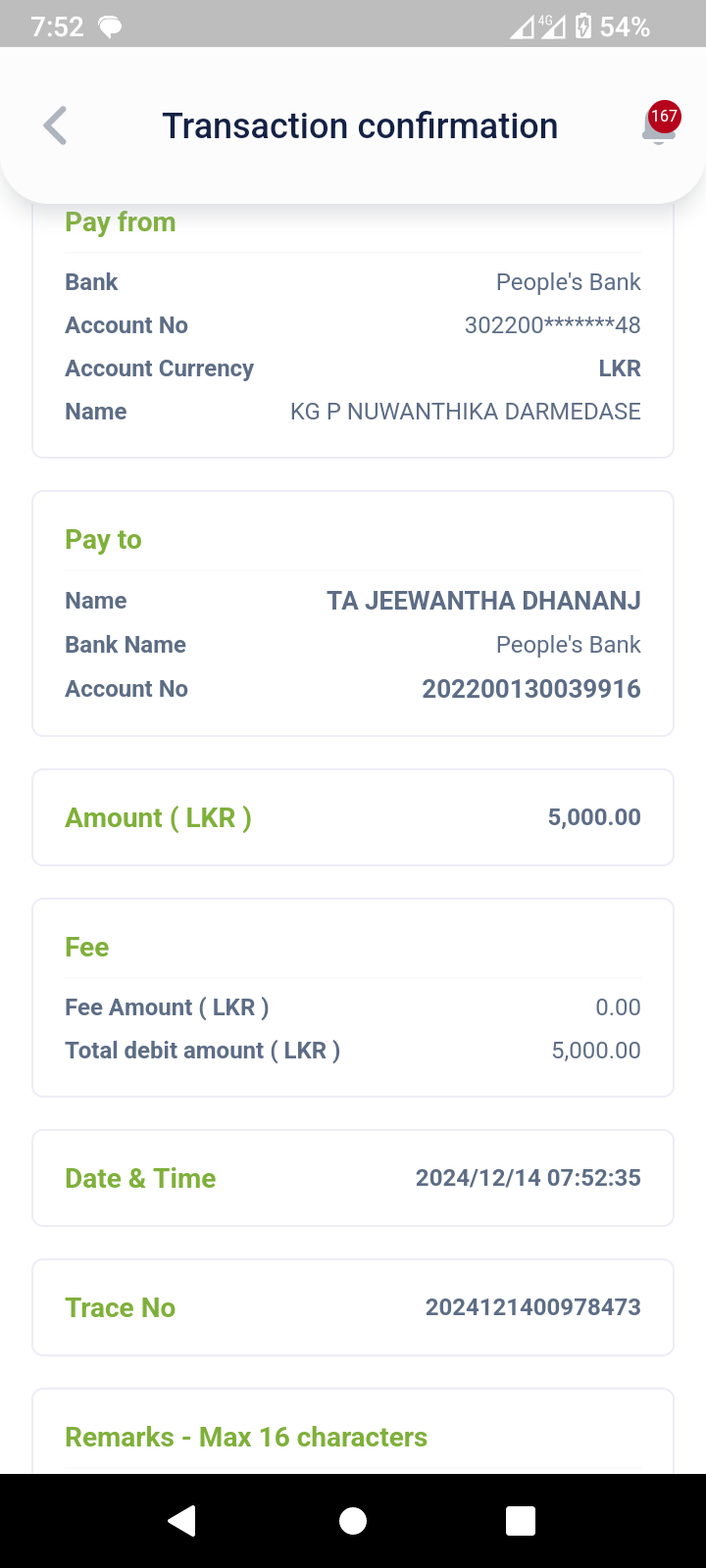Viewport: 706px width, 1568px height.
Task: Open the recent apps overview
Action: click(521, 1520)
